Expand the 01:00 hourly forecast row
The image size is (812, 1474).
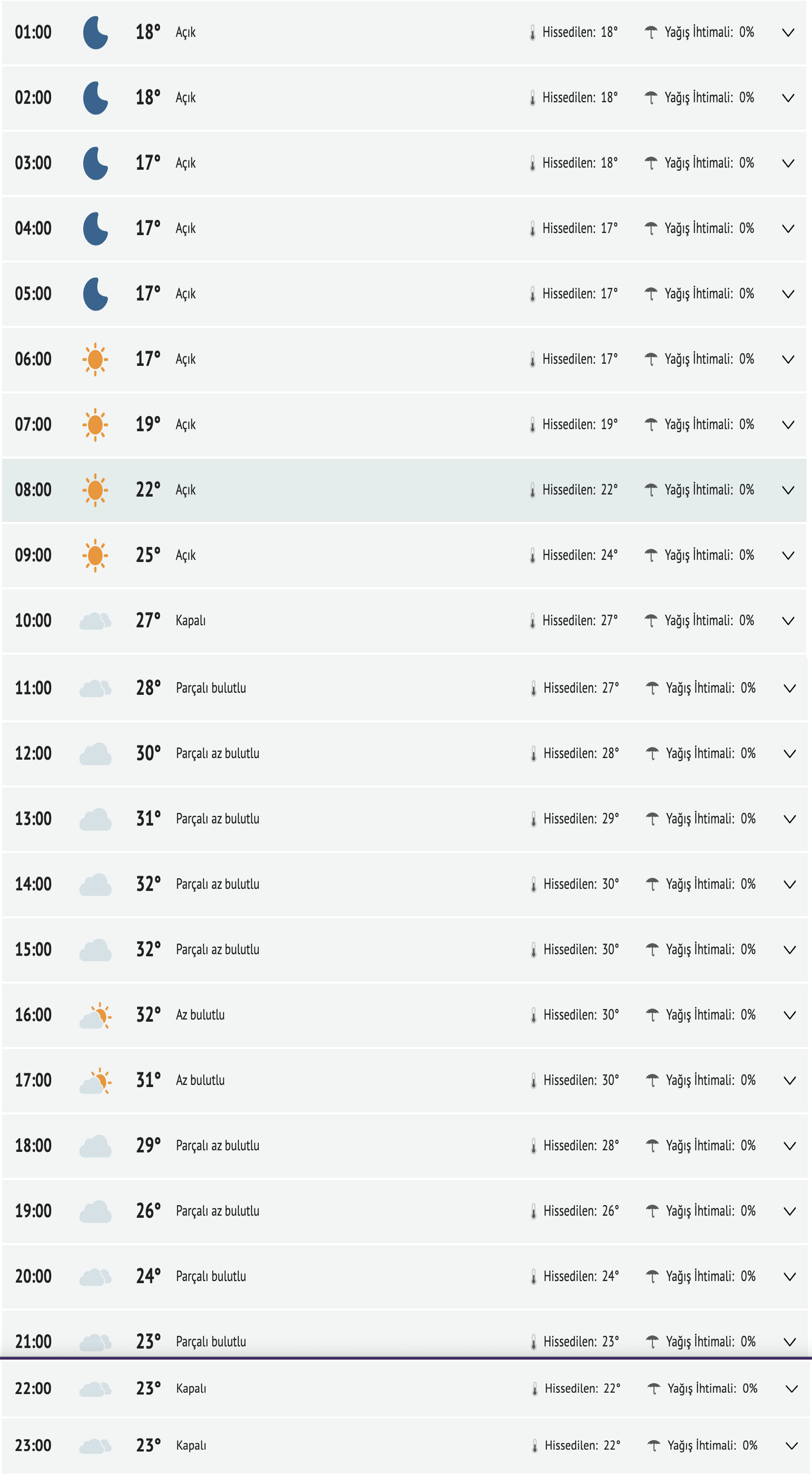(788, 33)
